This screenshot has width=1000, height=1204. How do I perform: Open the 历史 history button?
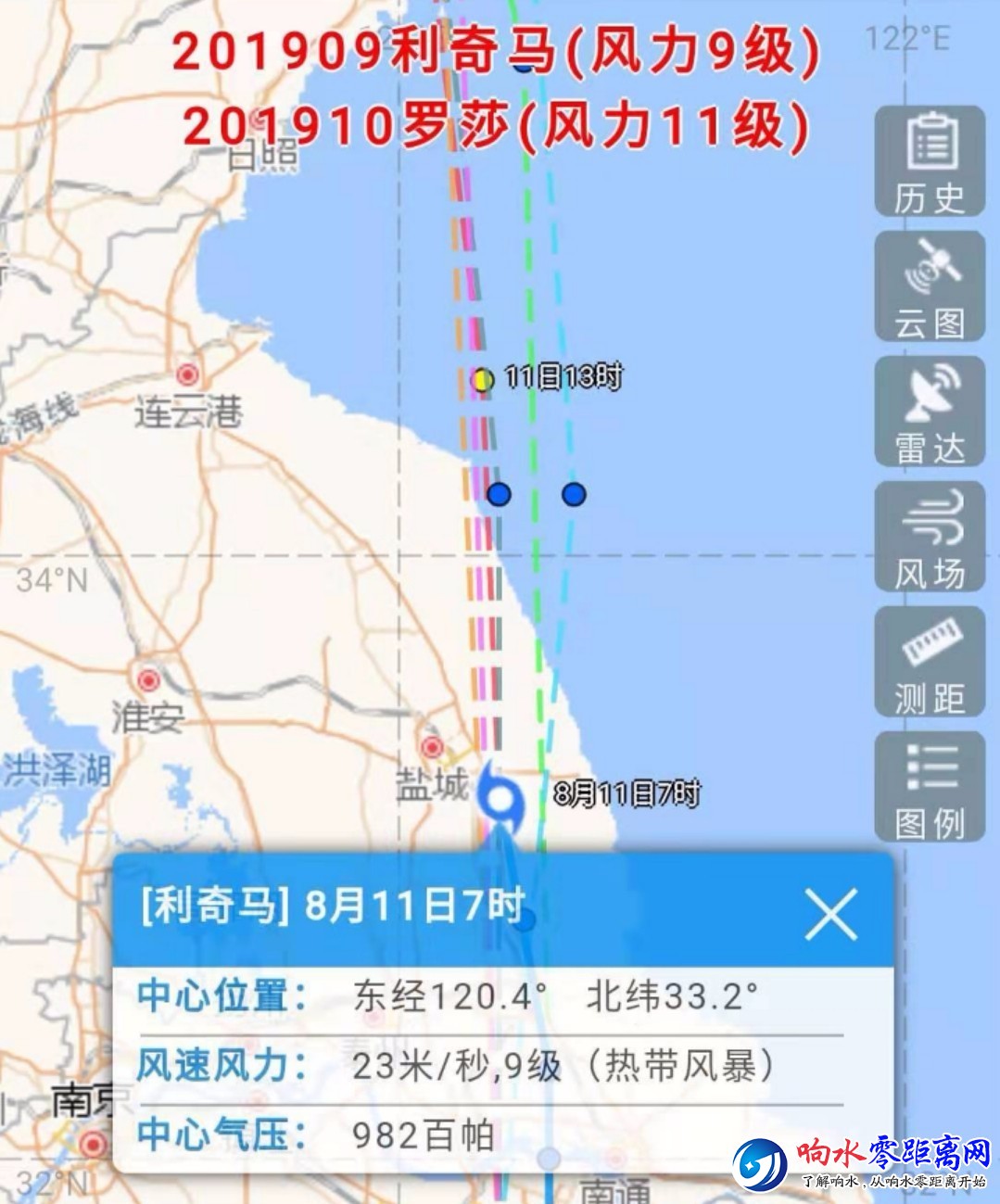coord(930,161)
